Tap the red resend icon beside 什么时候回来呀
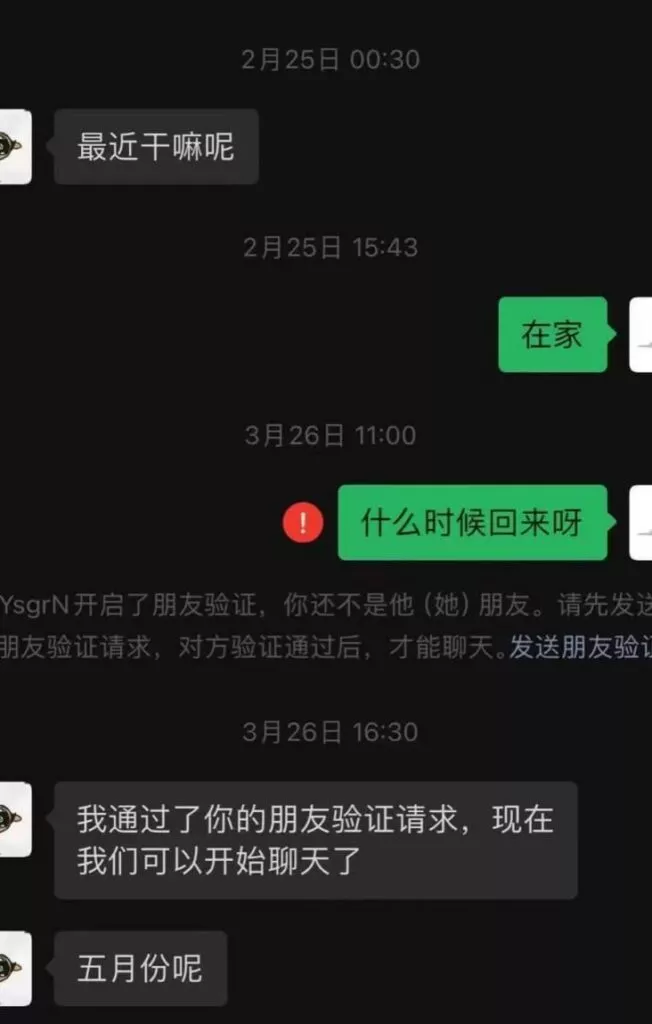 (x=303, y=523)
